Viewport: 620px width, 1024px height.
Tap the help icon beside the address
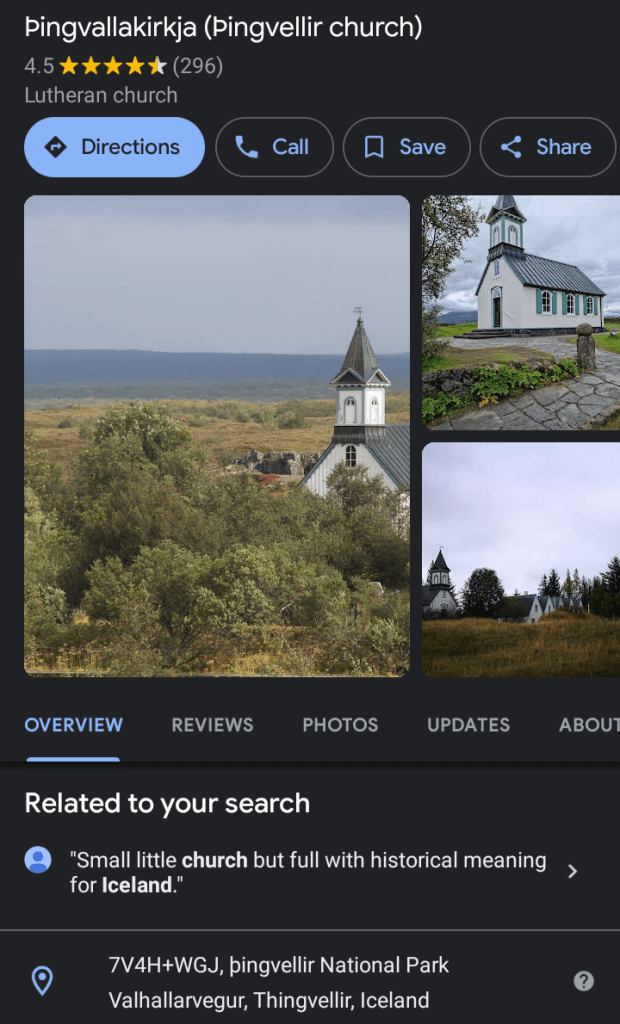coord(584,981)
